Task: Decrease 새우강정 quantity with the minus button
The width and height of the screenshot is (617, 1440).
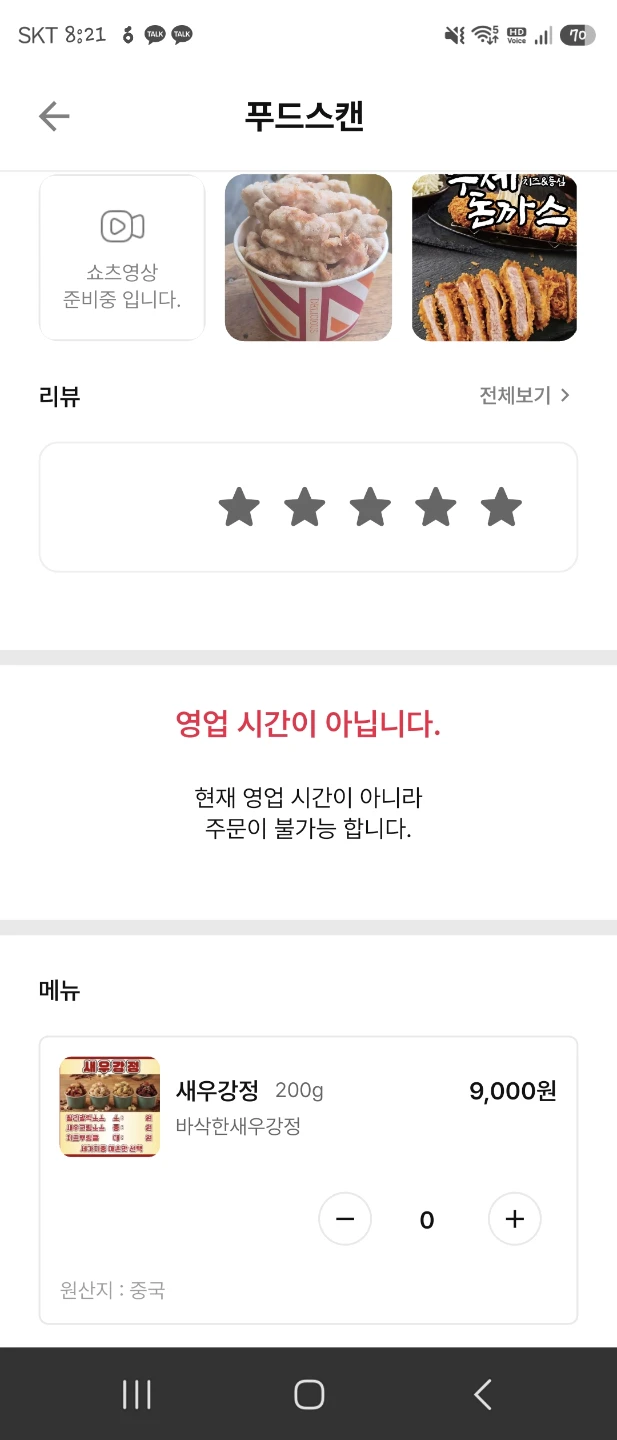Action: click(345, 1219)
